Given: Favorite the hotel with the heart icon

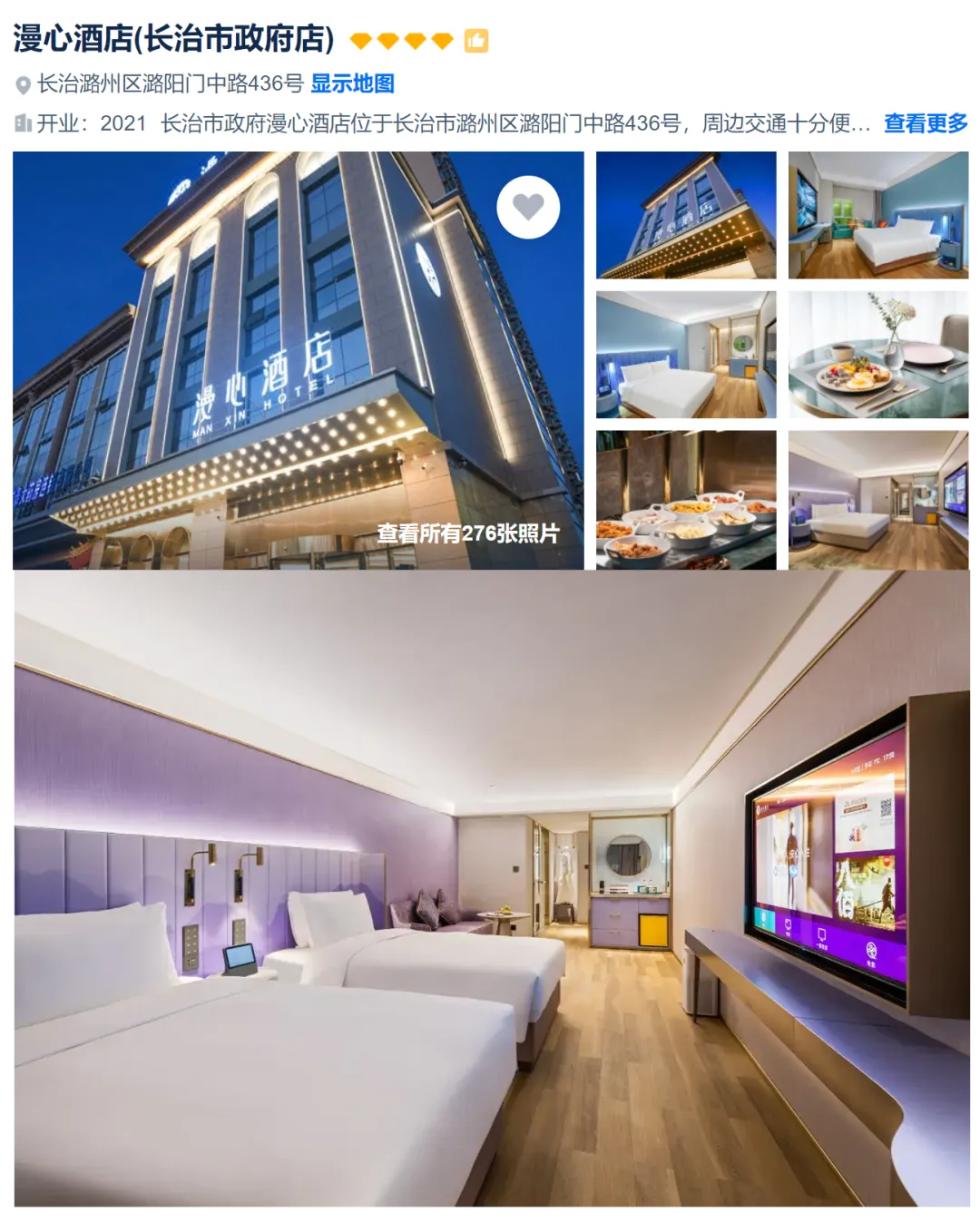Looking at the screenshot, I should [x=528, y=208].
